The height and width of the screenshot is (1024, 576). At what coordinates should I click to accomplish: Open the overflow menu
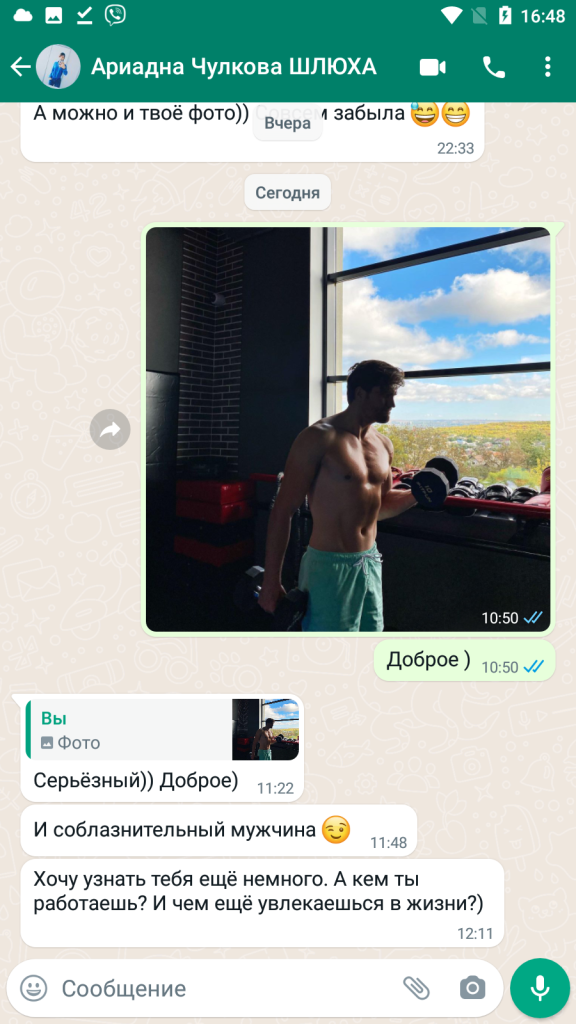pyautogui.click(x=547, y=67)
